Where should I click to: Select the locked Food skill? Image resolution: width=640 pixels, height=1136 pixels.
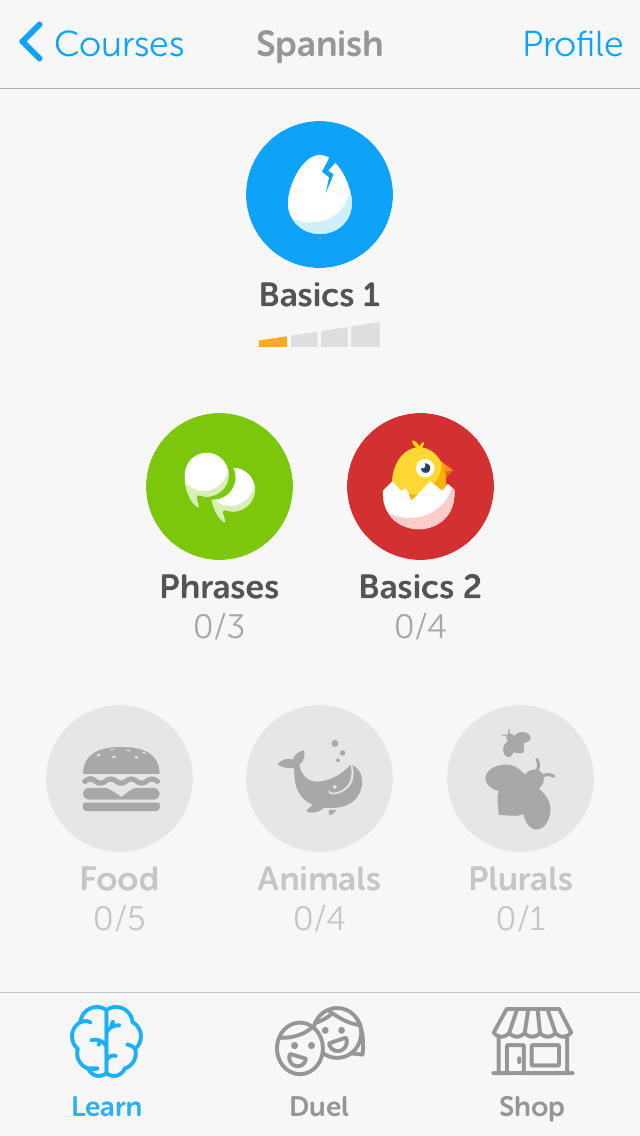[119, 778]
